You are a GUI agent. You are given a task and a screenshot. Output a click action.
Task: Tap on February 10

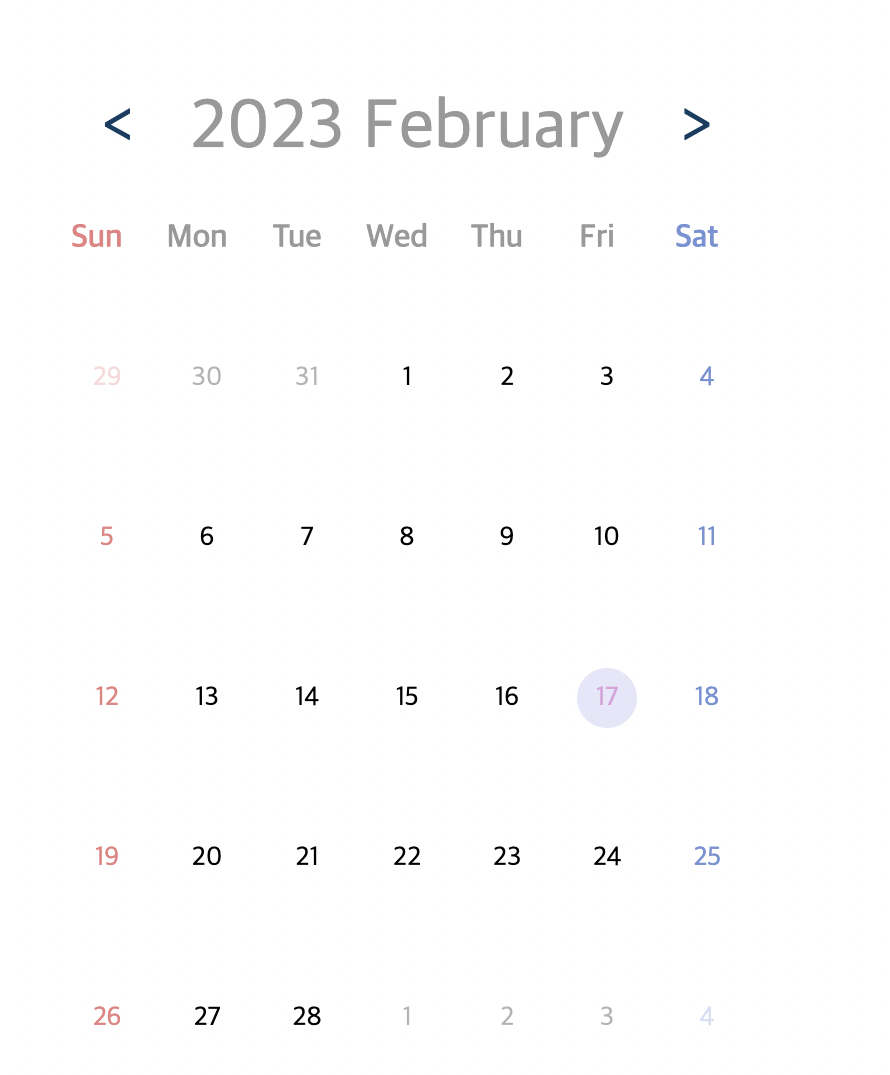[607, 537]
